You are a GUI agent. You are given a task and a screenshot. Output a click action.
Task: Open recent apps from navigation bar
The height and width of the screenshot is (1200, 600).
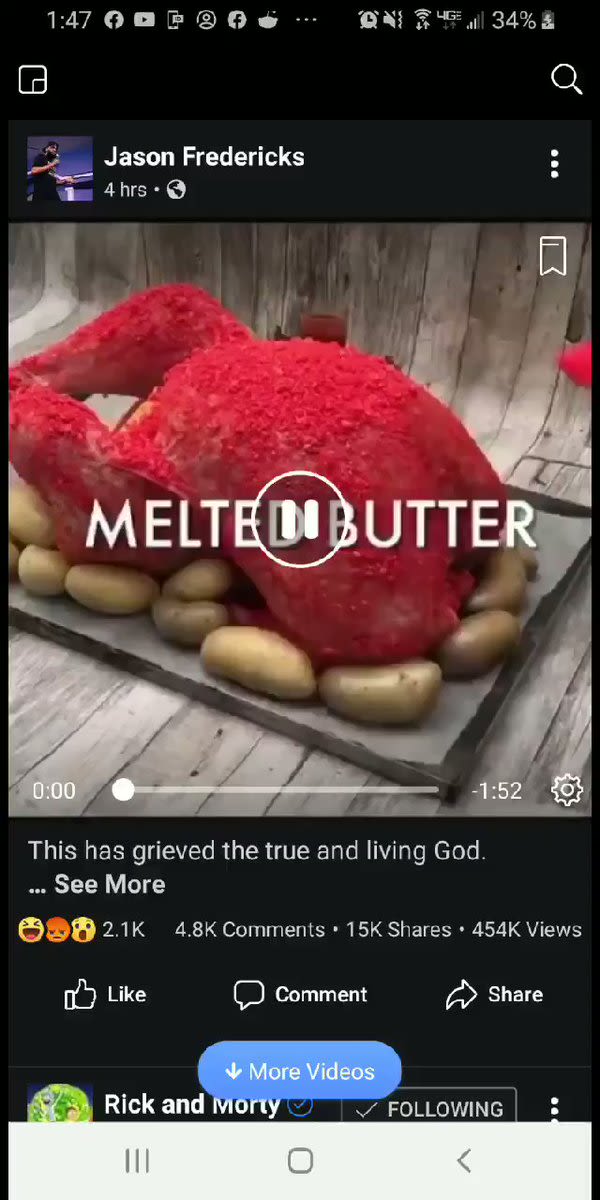click(137, 1160)
